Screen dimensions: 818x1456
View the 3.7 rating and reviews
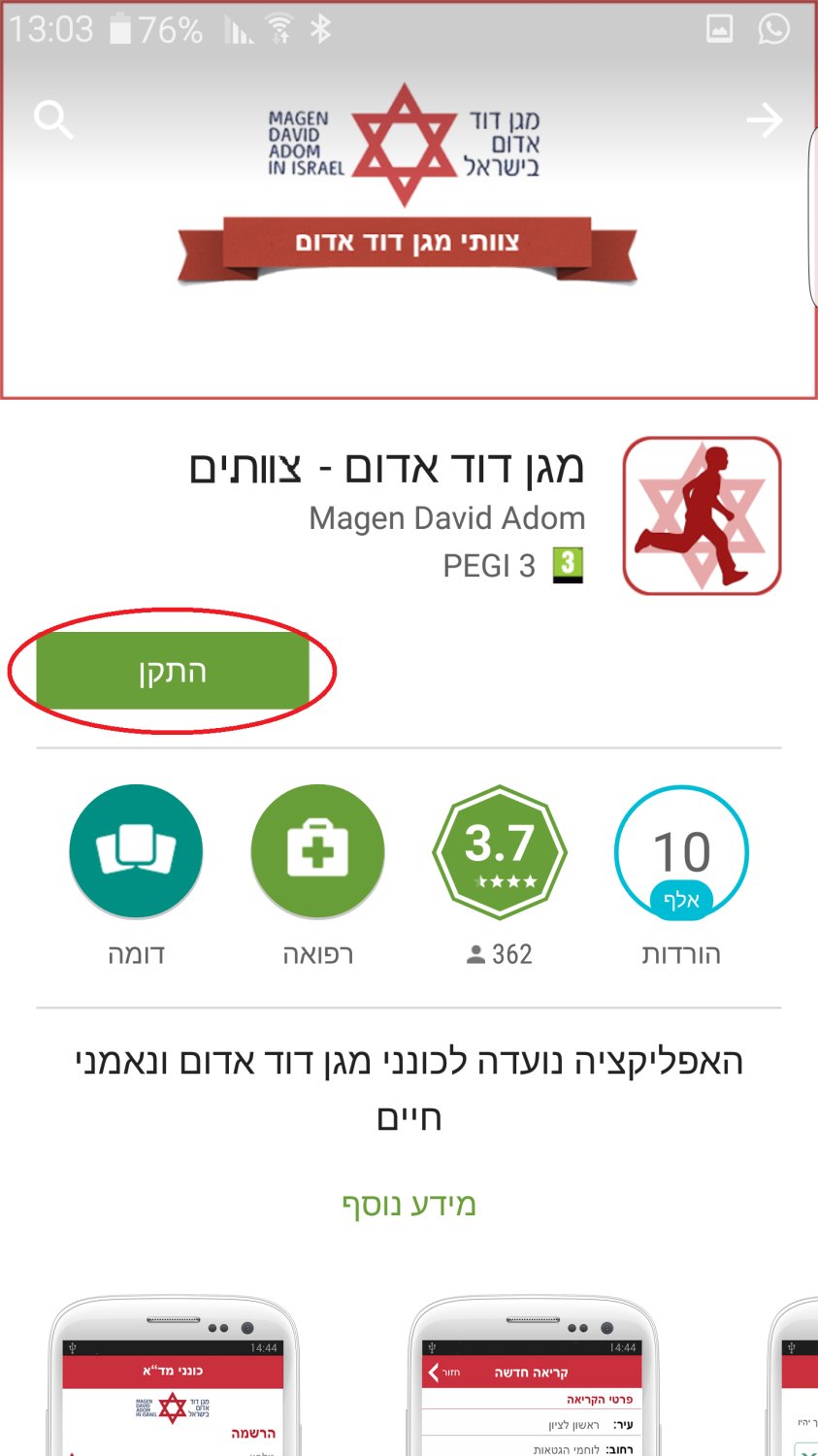pos(499,852)
